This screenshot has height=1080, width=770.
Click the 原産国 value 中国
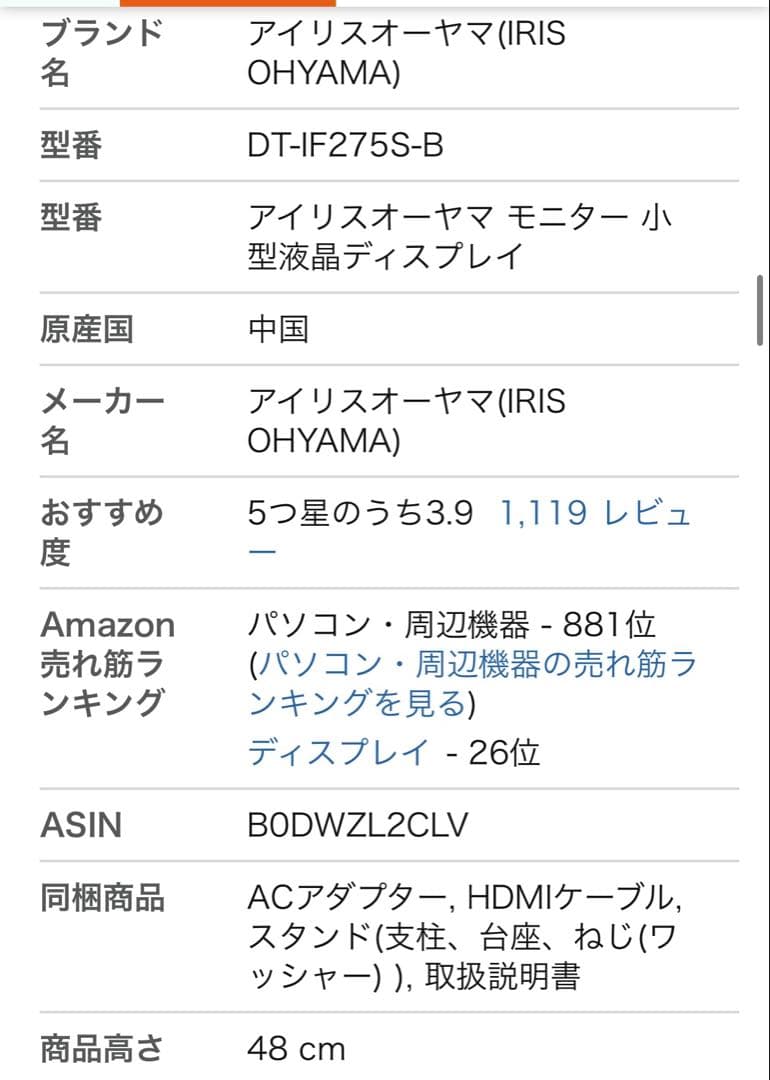point(276,326)
